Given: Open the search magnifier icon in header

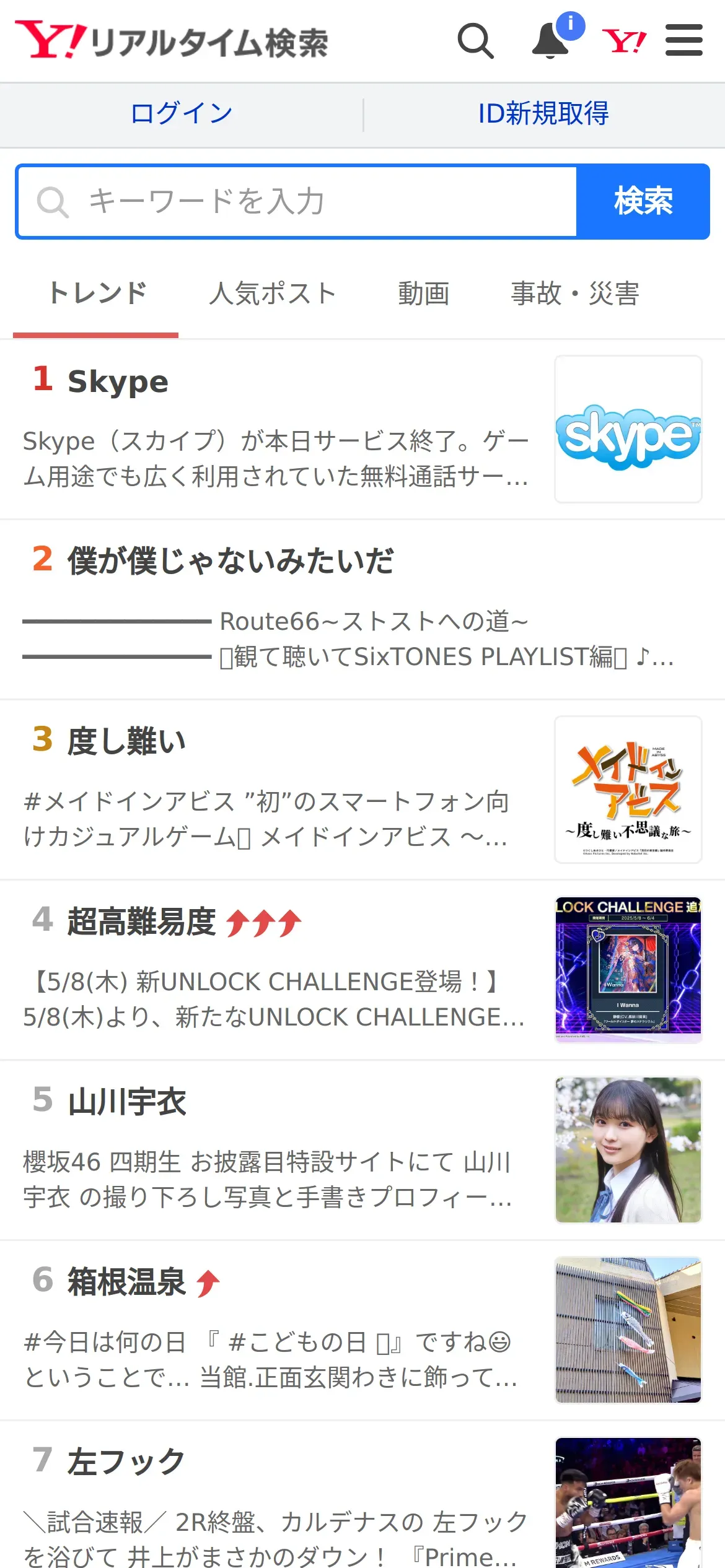Looking at the screenshot, I should pos(475,41).
